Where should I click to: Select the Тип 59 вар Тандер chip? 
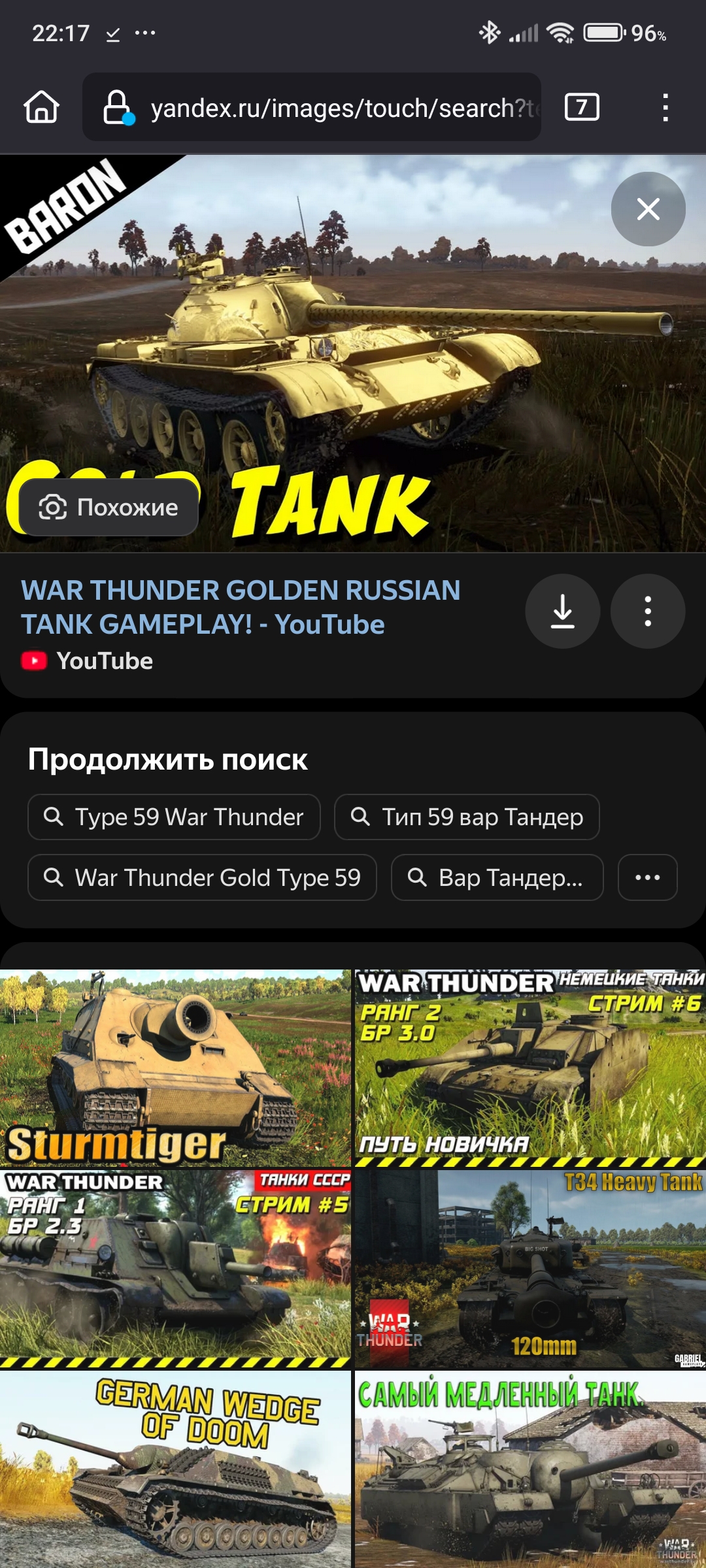467,817
